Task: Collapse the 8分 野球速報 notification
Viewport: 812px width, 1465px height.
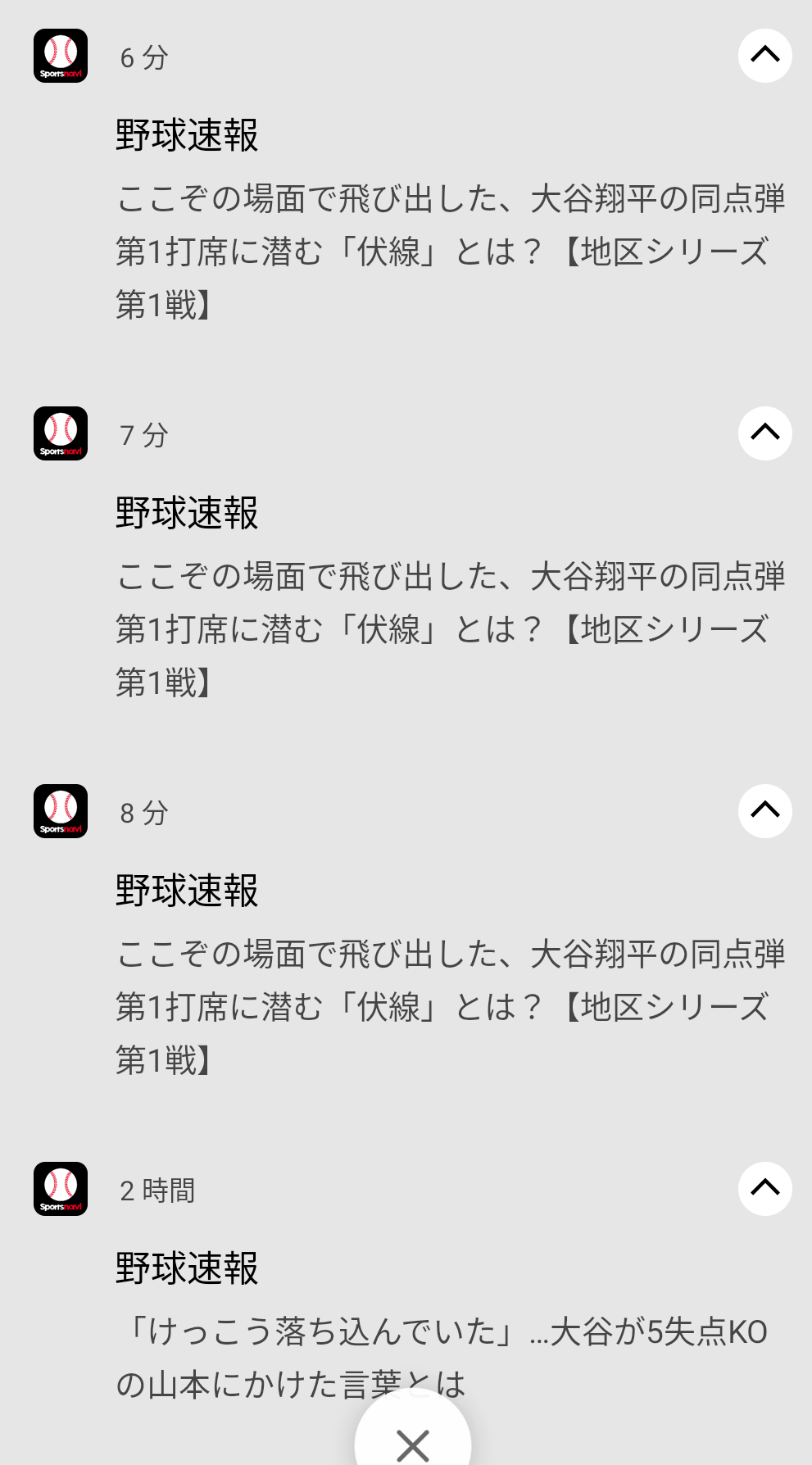Action: (764, 811)
